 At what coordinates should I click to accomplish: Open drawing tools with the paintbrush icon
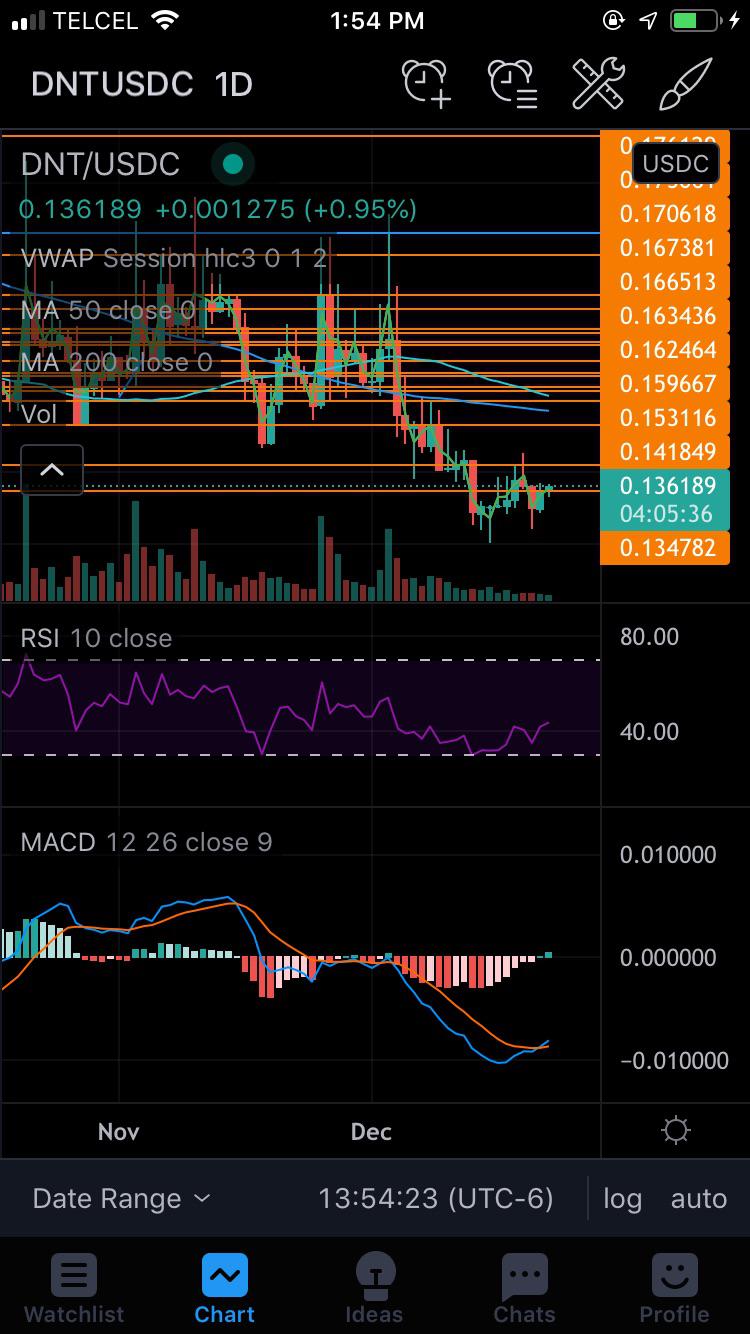pos(685,83)
